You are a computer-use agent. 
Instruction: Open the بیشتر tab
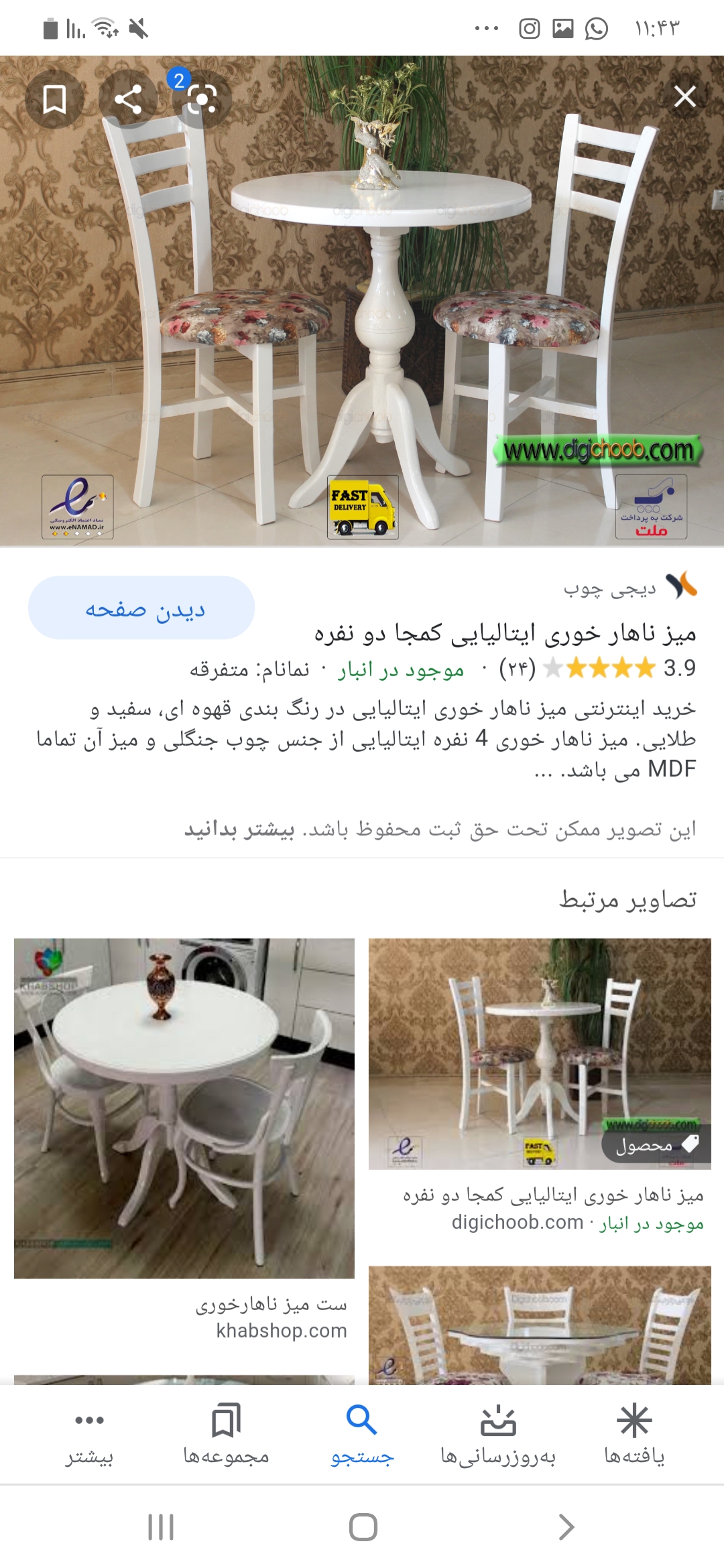pyautogui.click(x=89, y=1434)
